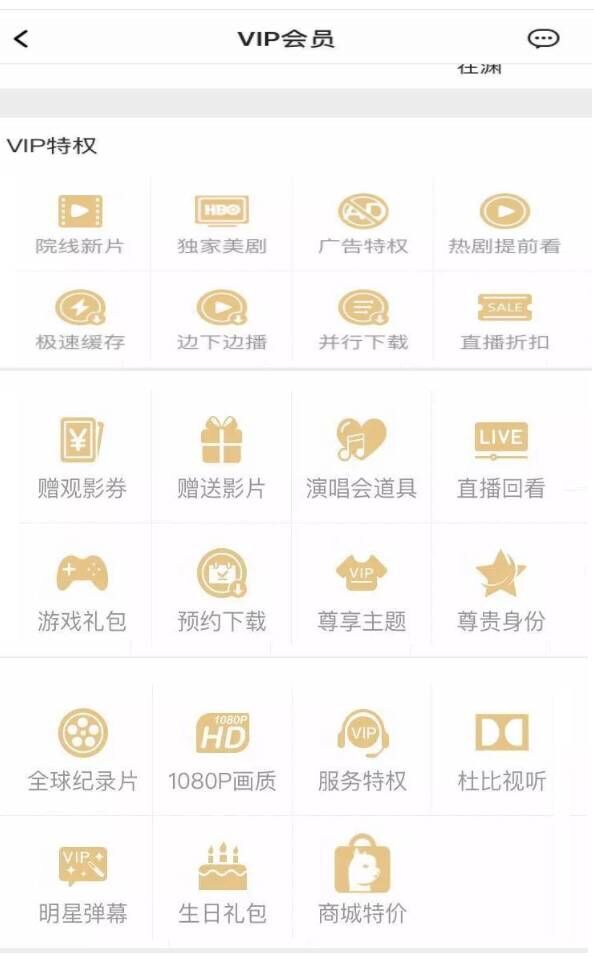Tap the 极速缓存 item

pyautogui.click(x=80, y=320)
